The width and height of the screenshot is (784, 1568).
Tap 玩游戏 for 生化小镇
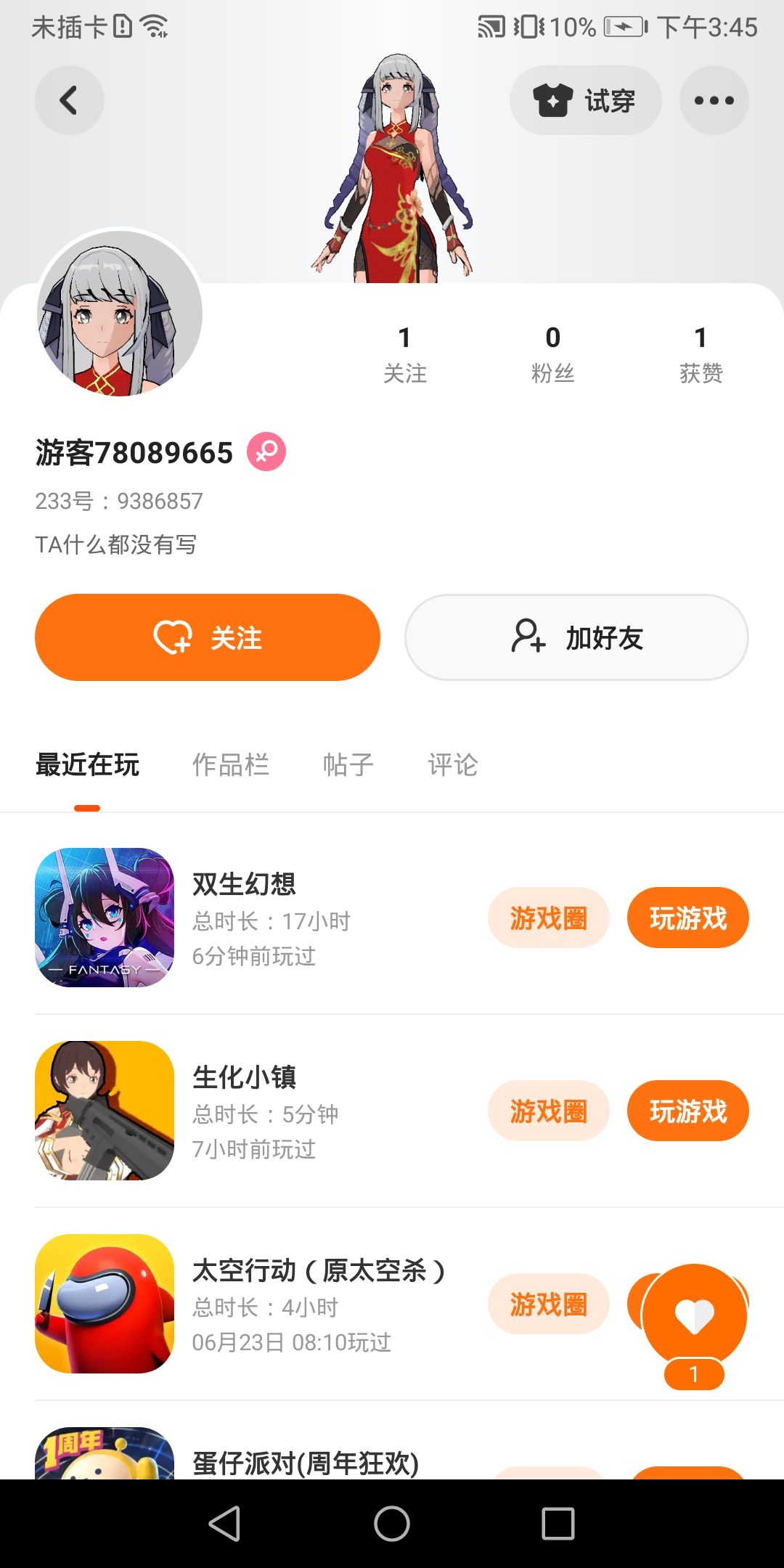(687, 1111)
